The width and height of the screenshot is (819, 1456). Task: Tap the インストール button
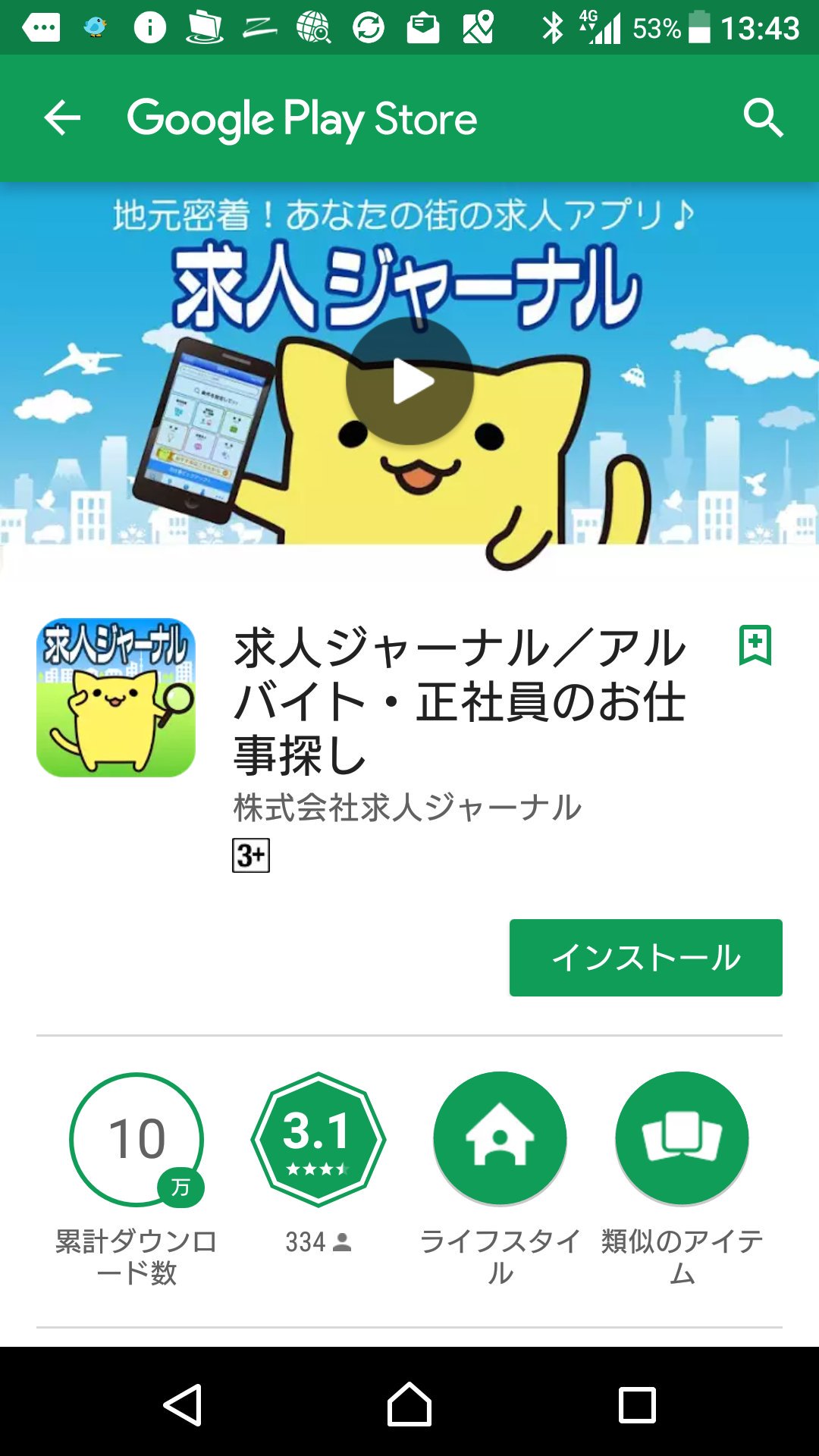point(646,958)
